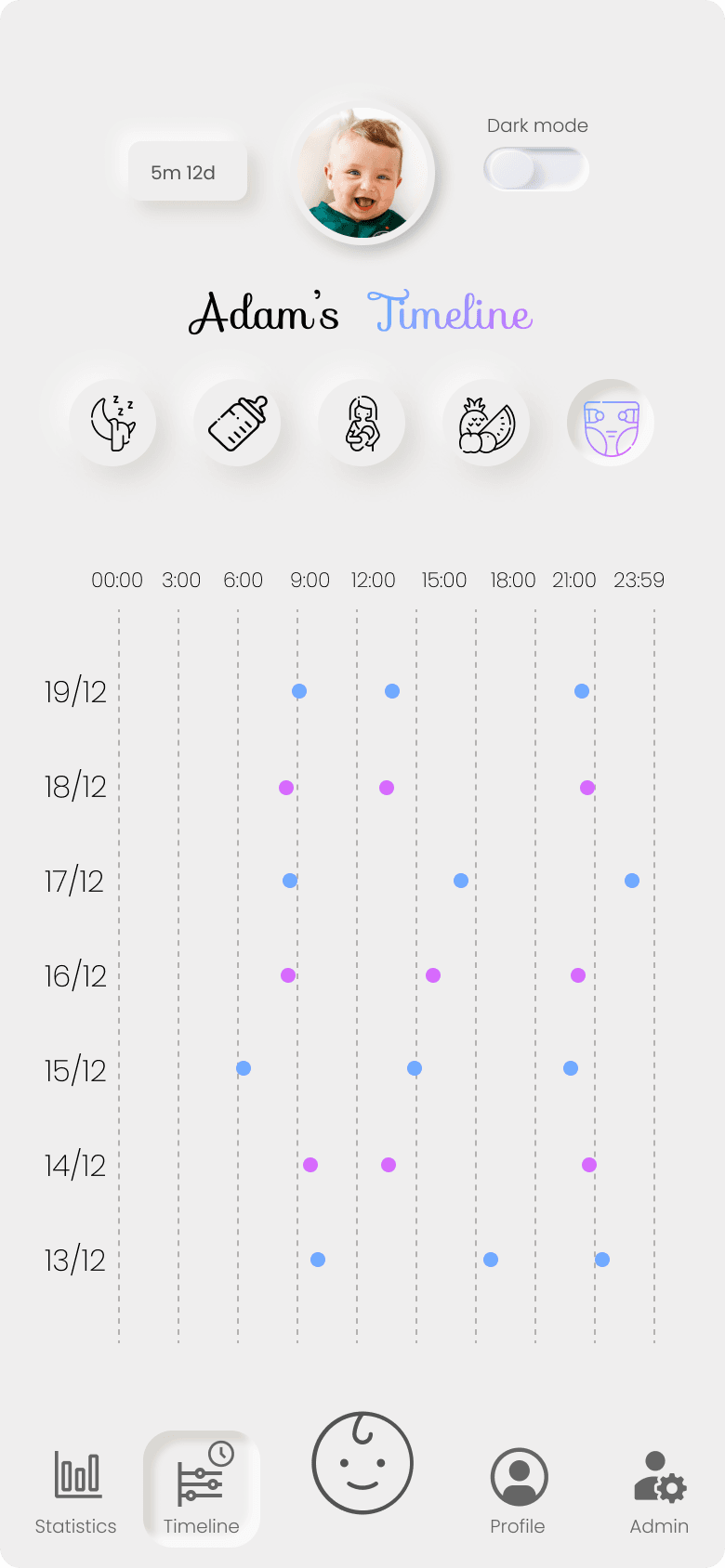Tap the 13/12 dot before 18:00

tap(491, 1260)
